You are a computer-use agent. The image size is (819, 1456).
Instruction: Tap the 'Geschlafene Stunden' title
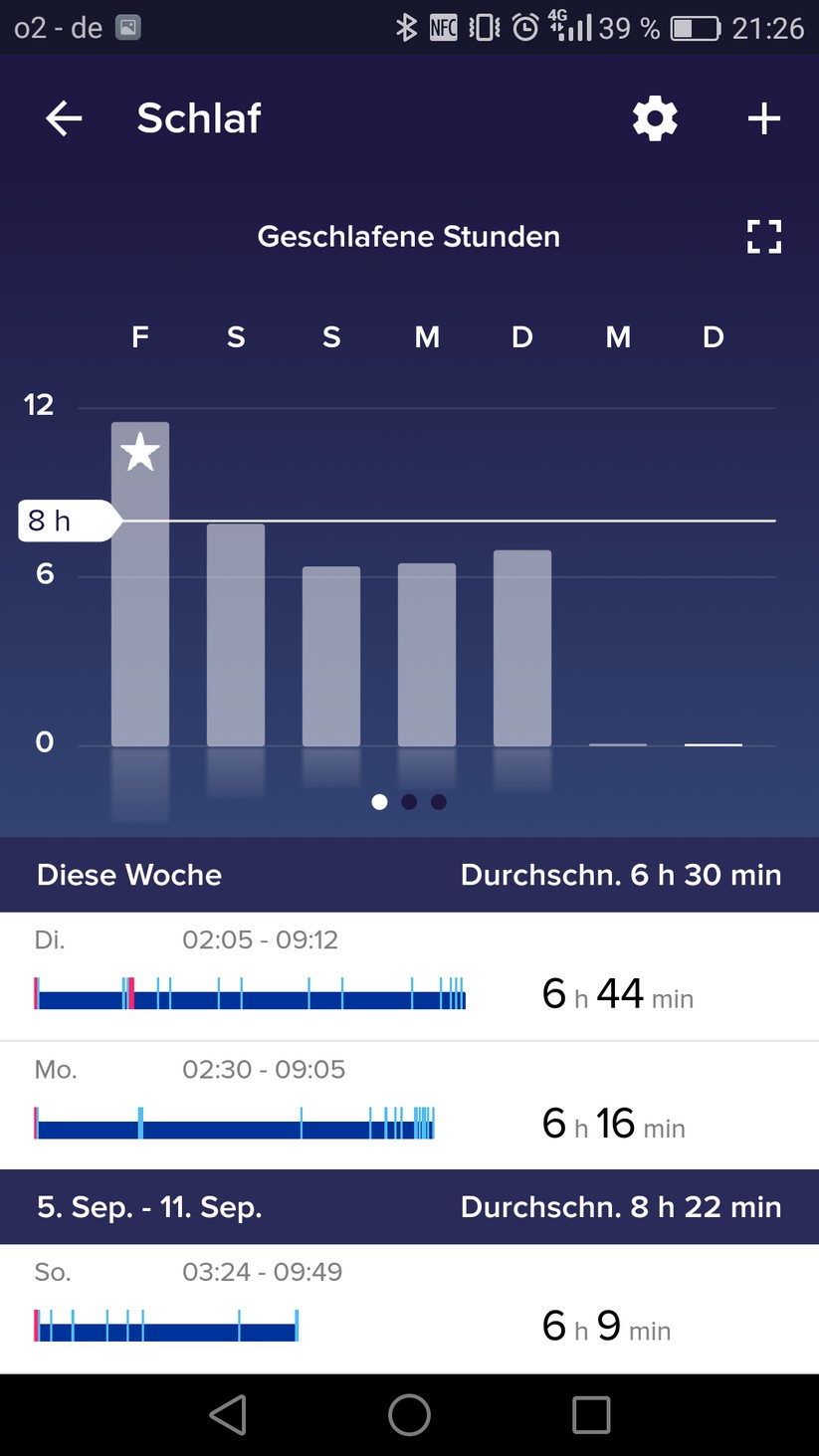[408, 236]
